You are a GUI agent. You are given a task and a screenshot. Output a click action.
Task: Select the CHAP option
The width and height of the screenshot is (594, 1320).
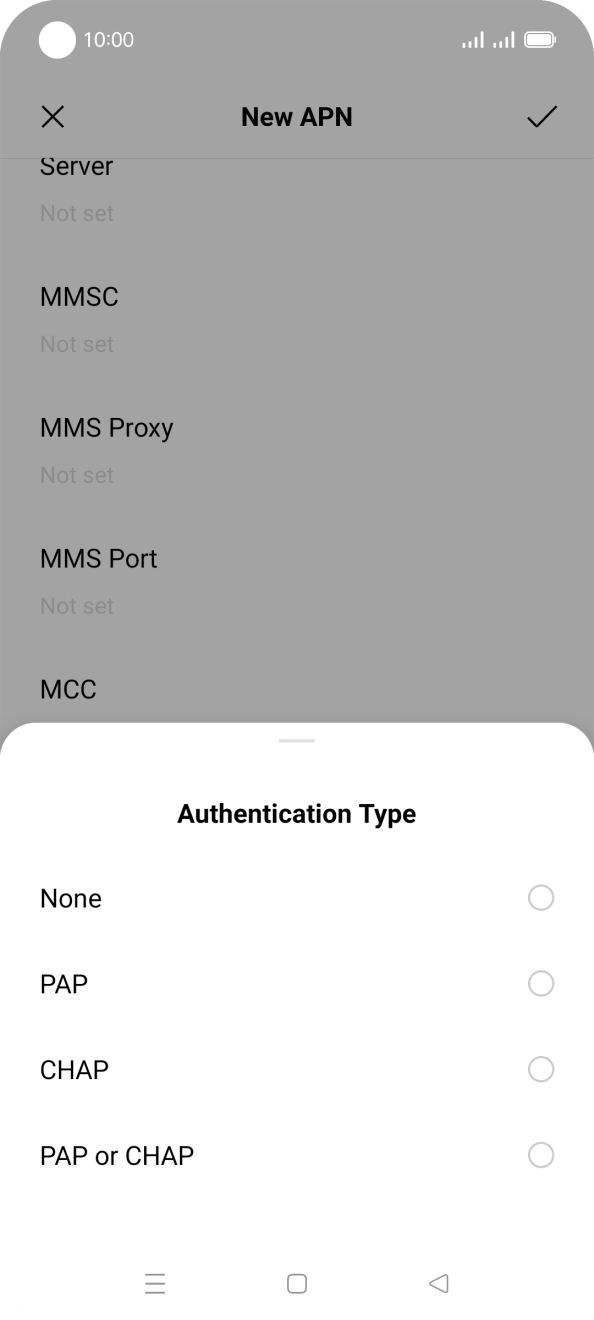point(297,1070)
